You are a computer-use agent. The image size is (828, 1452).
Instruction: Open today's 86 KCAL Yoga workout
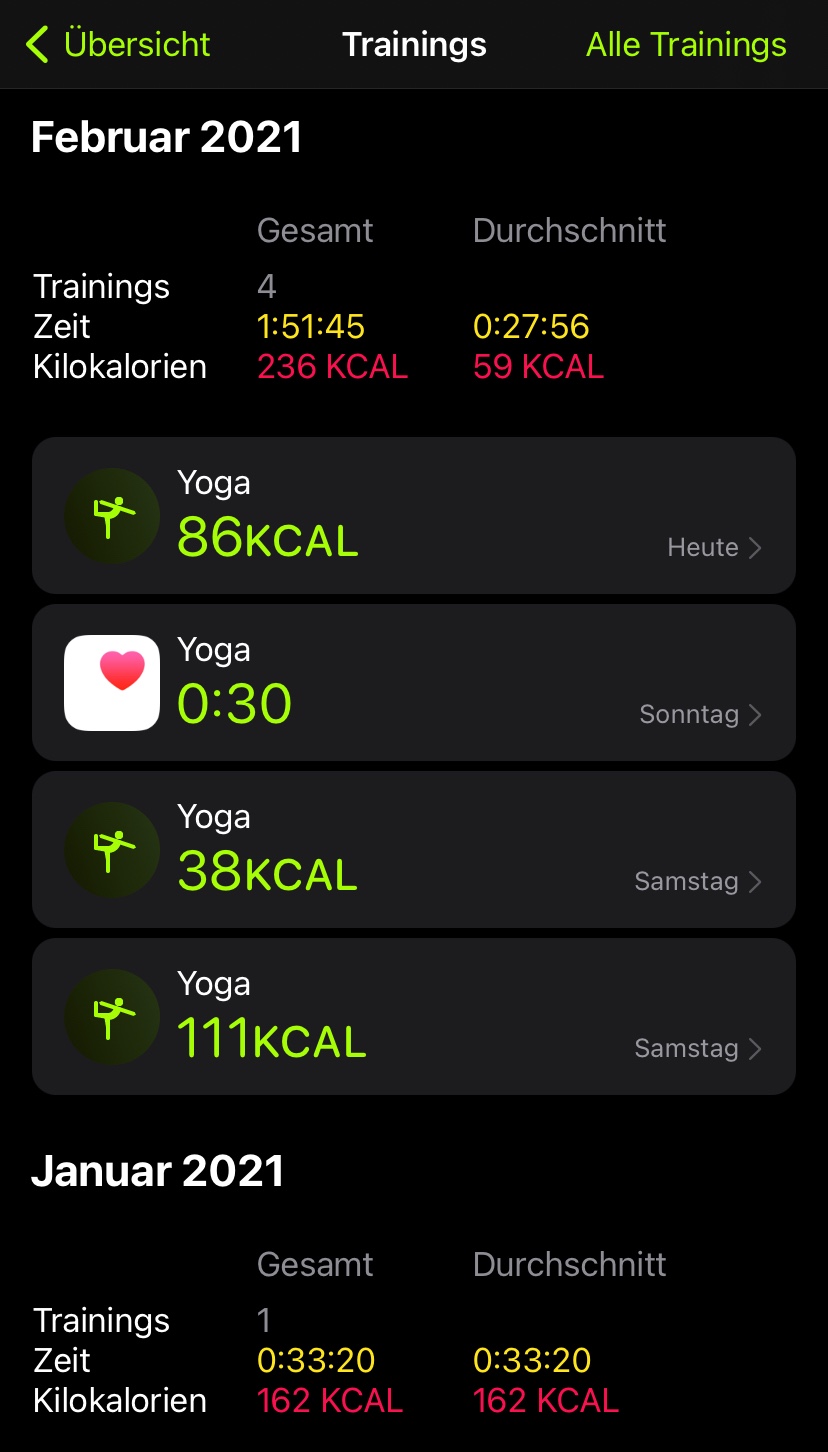pos(414,515)
